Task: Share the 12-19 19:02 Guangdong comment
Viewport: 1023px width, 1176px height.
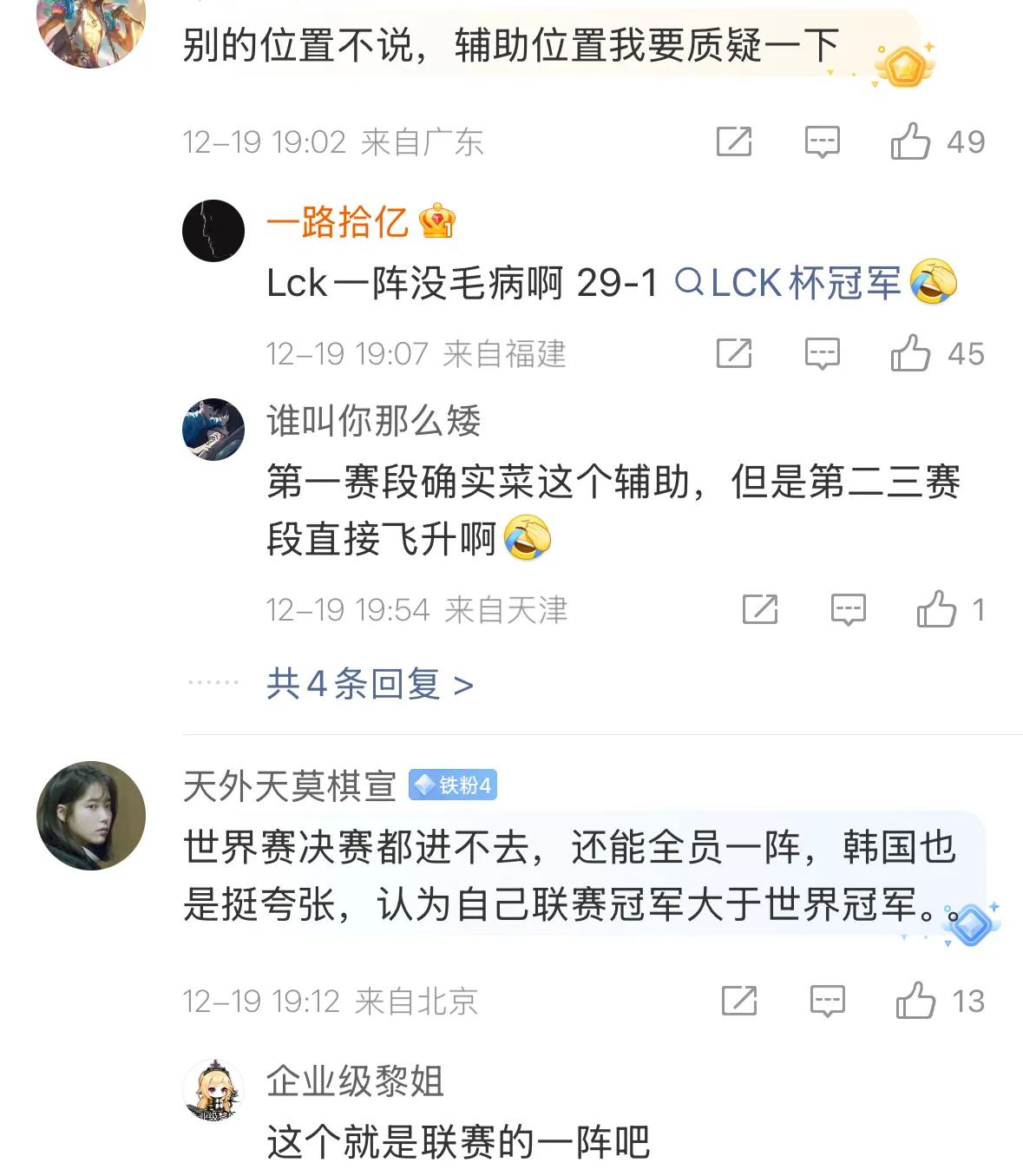Action: tap(734, 141)
